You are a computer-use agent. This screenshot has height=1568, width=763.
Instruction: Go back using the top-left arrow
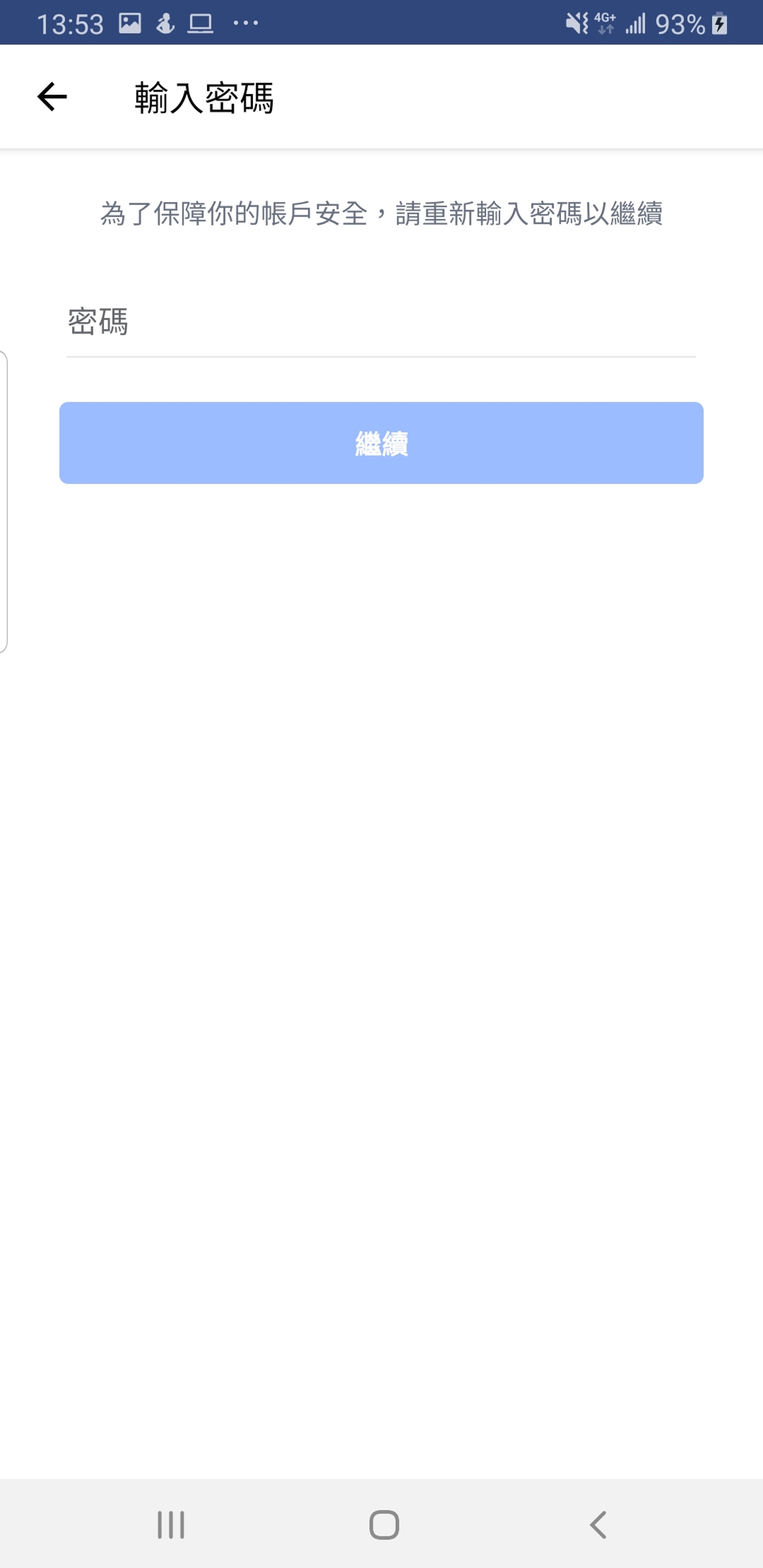tap(52, 97)
